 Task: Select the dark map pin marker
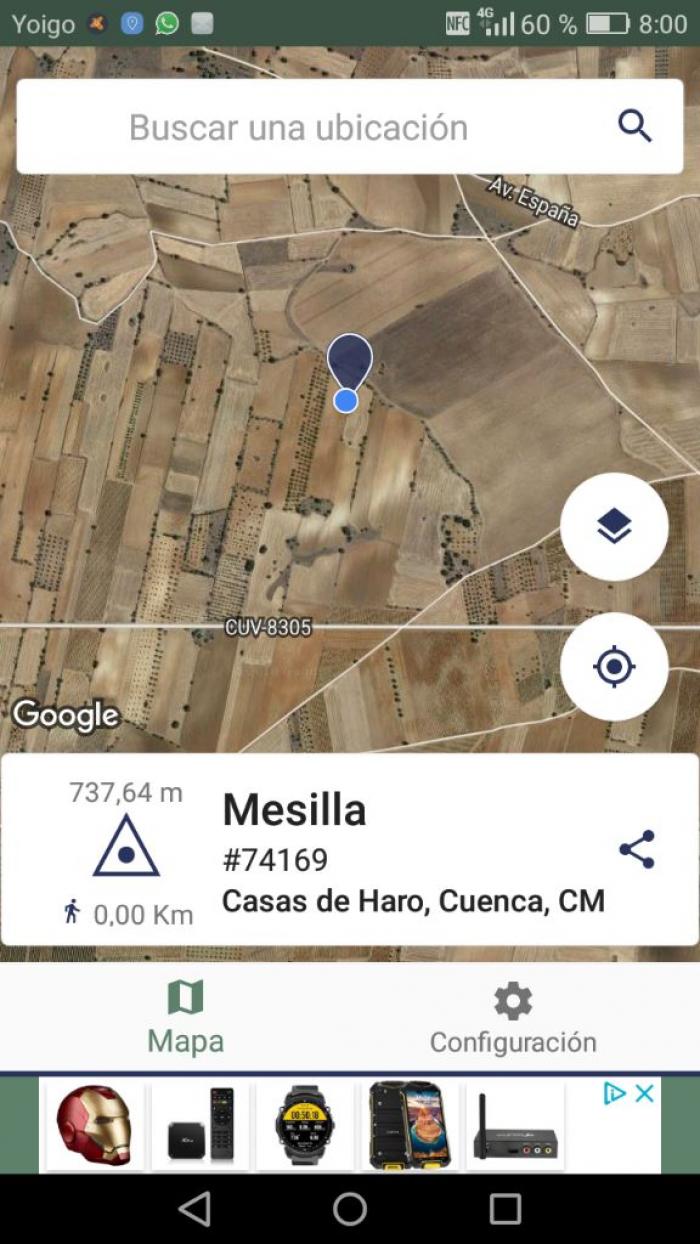click(x=350, y=364)
